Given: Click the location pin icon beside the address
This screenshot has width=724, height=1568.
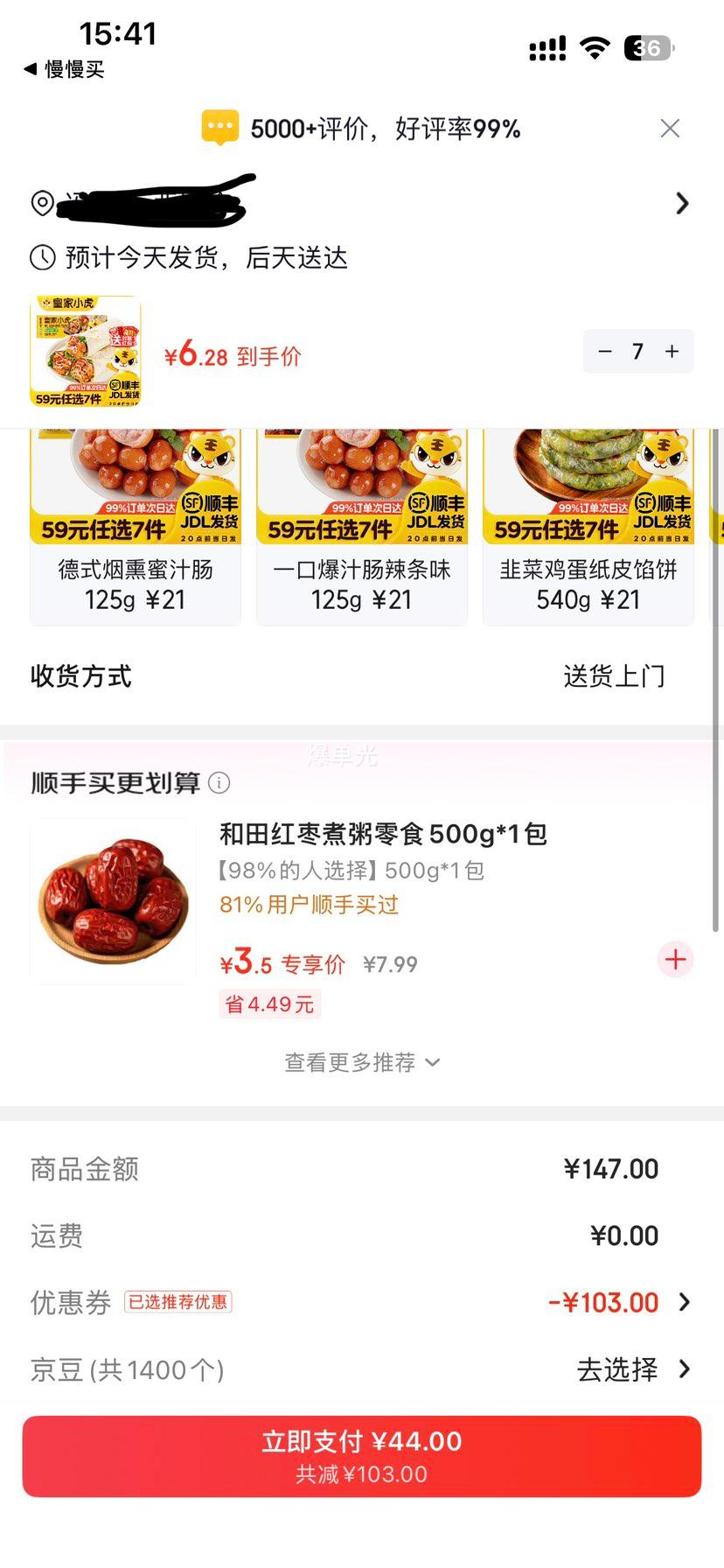Looking at the screenshot, I should pos(41,204).
